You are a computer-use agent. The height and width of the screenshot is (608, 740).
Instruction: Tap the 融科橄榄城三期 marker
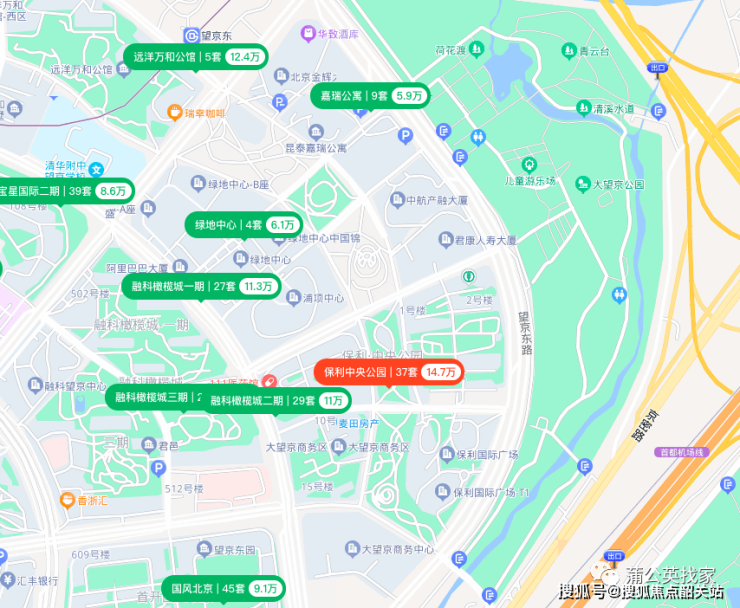click(154, 397)
